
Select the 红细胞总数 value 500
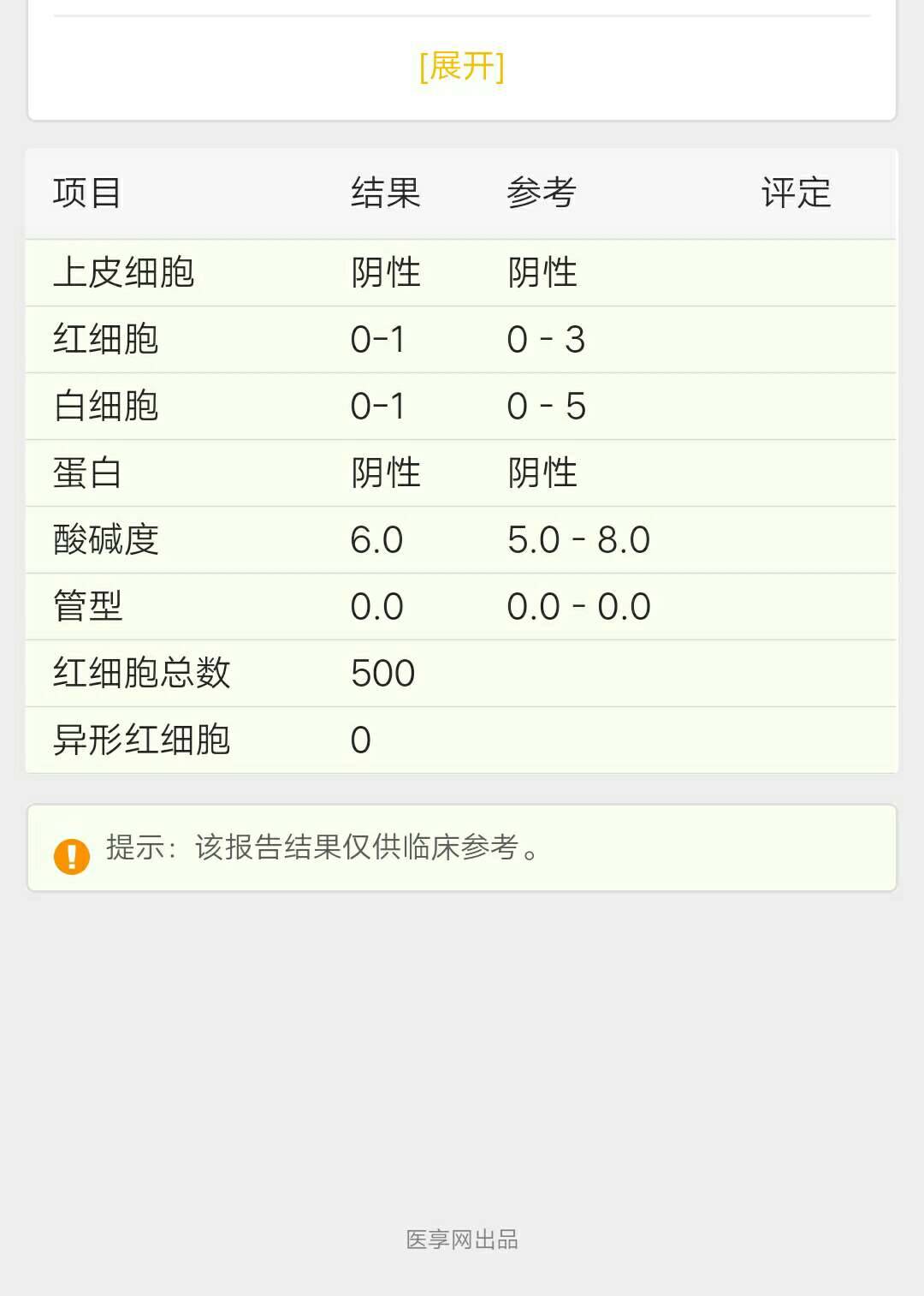click(382, 672)
